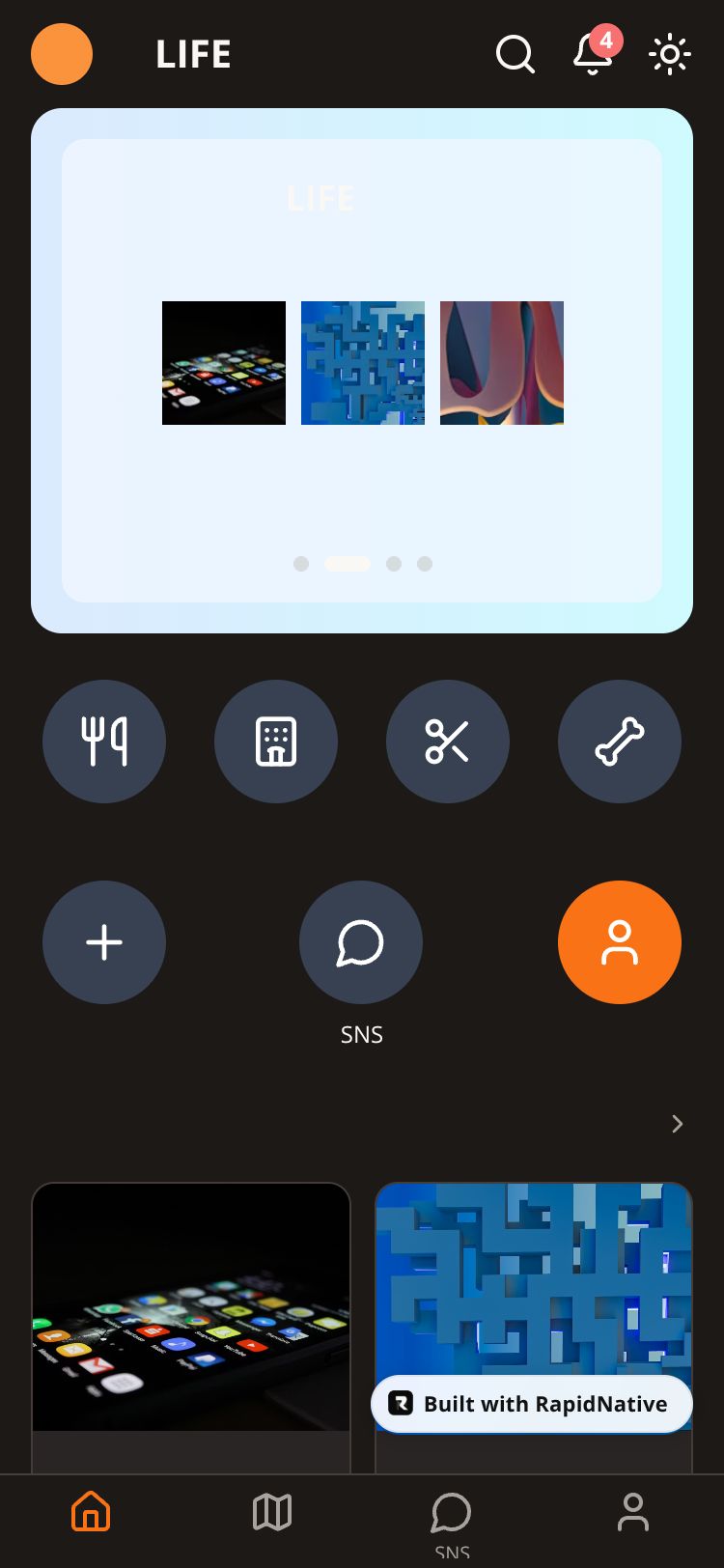Select the bone category button

(620, 742)
